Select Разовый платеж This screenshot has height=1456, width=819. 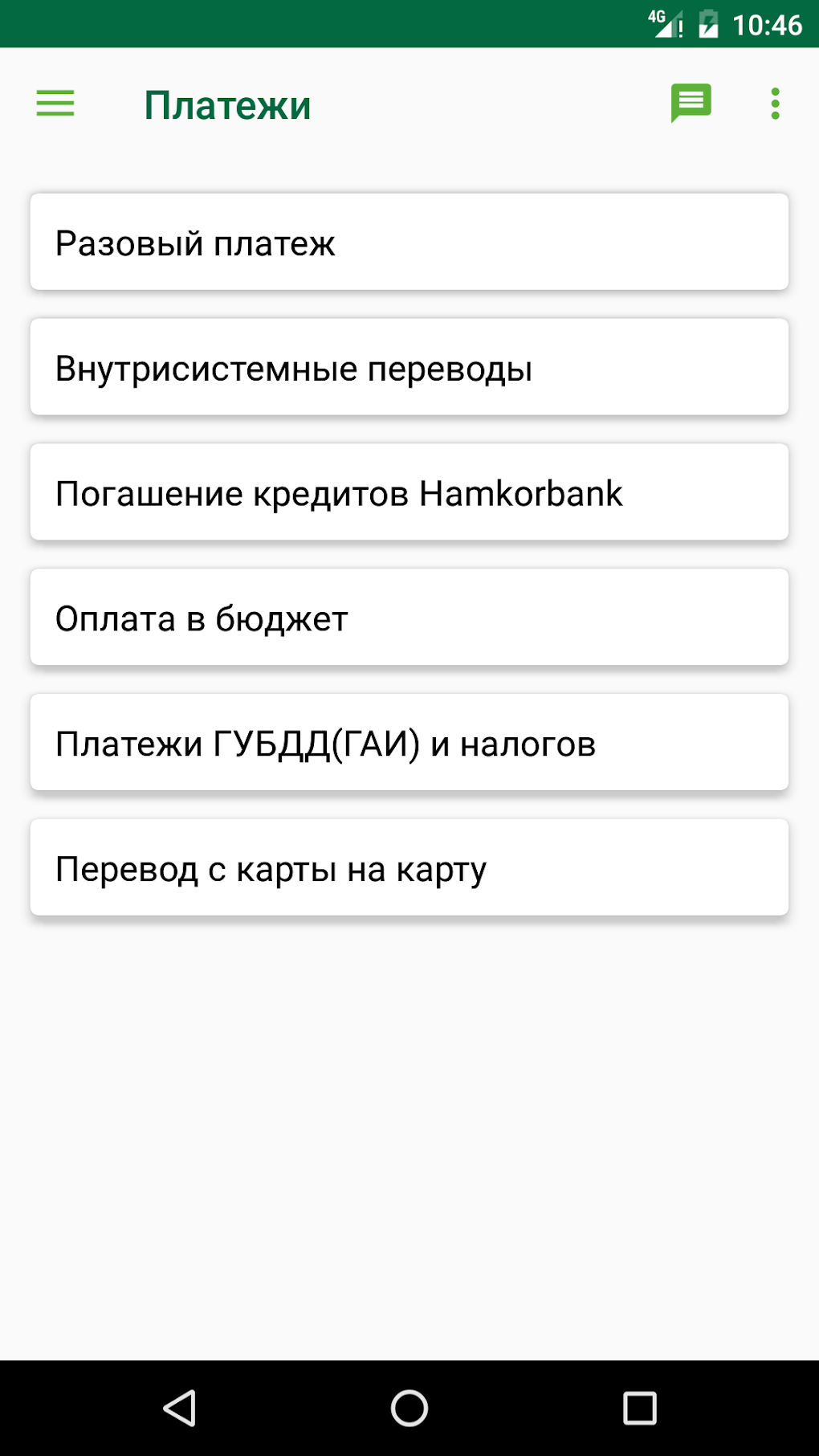pos(409,242)
